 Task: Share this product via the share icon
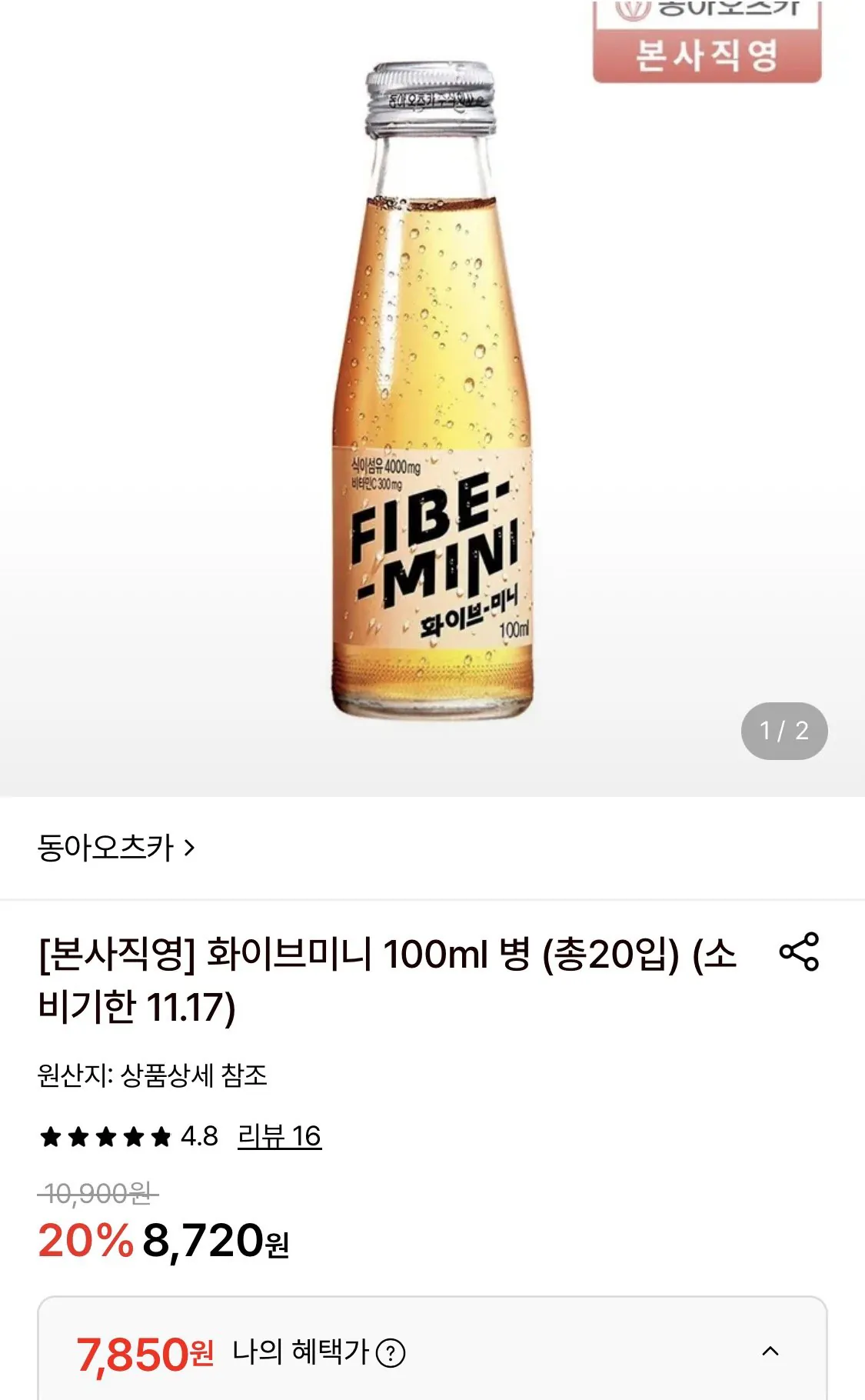point(799,952)
